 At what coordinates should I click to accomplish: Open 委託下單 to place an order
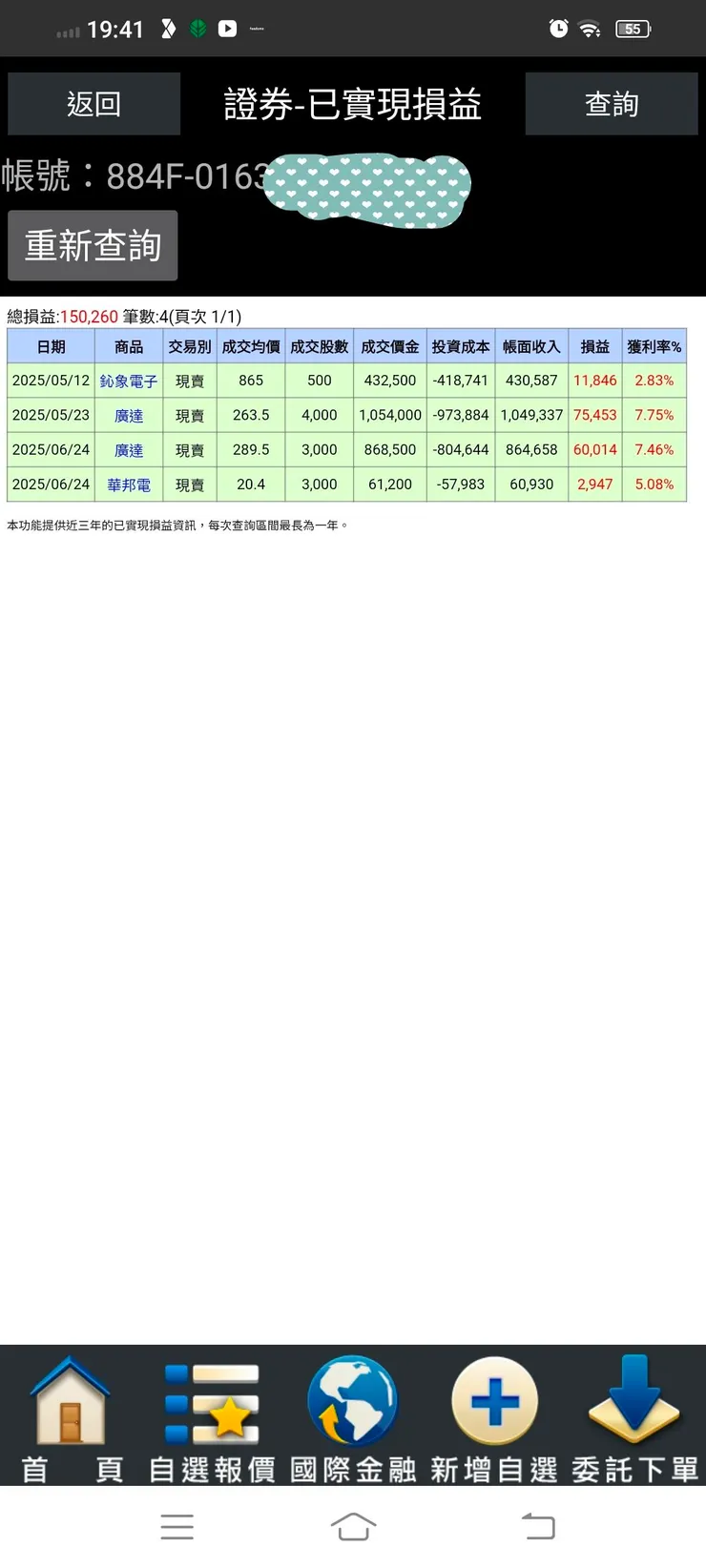[634, 1418]
